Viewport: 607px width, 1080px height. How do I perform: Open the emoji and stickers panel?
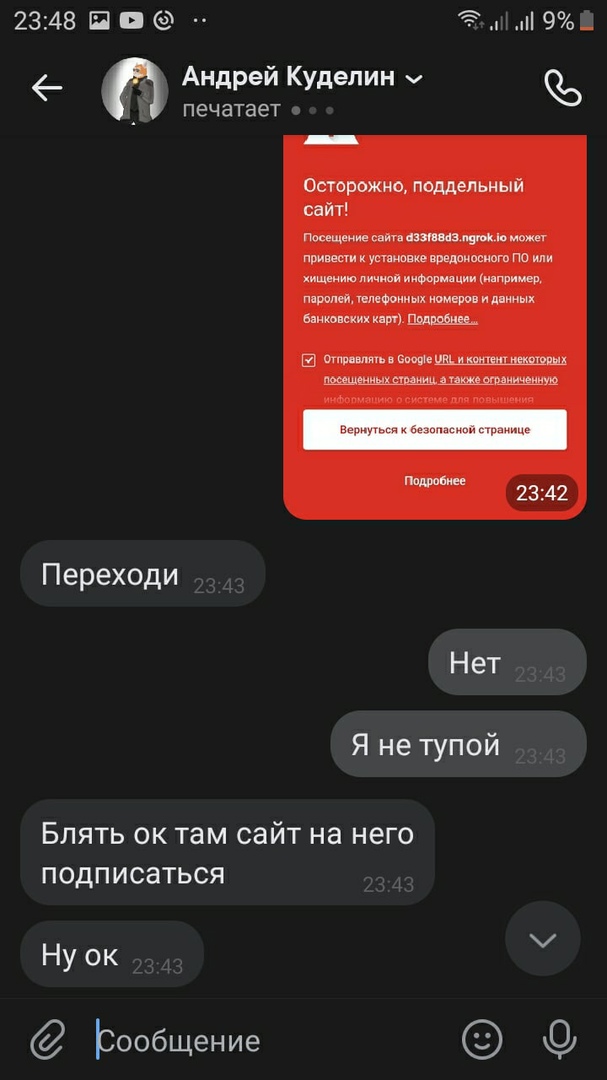(x=482, y=1040)
